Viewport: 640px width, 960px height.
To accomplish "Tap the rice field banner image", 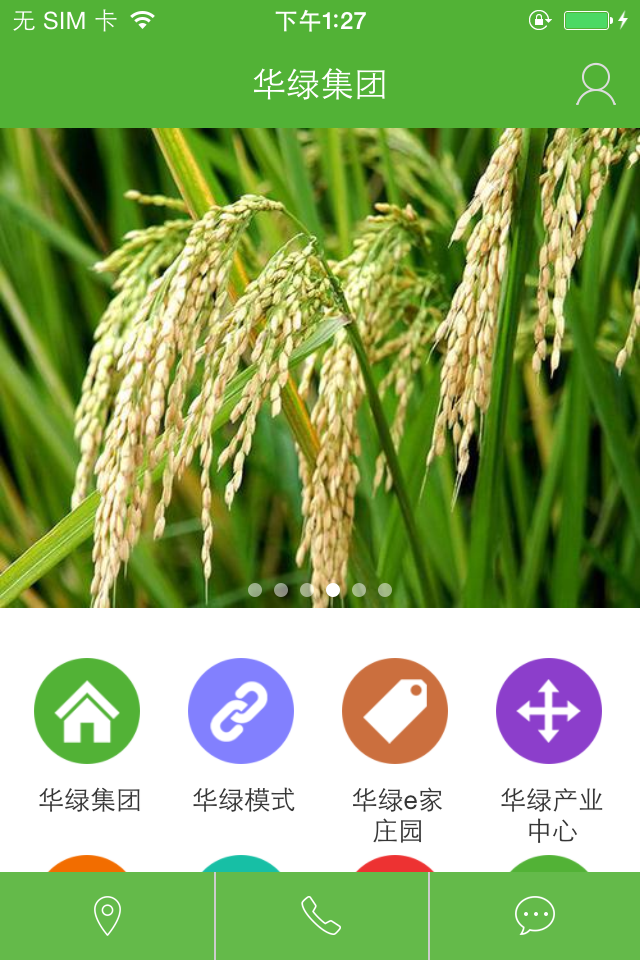I will pyautogui.click(x=320, y=360).
